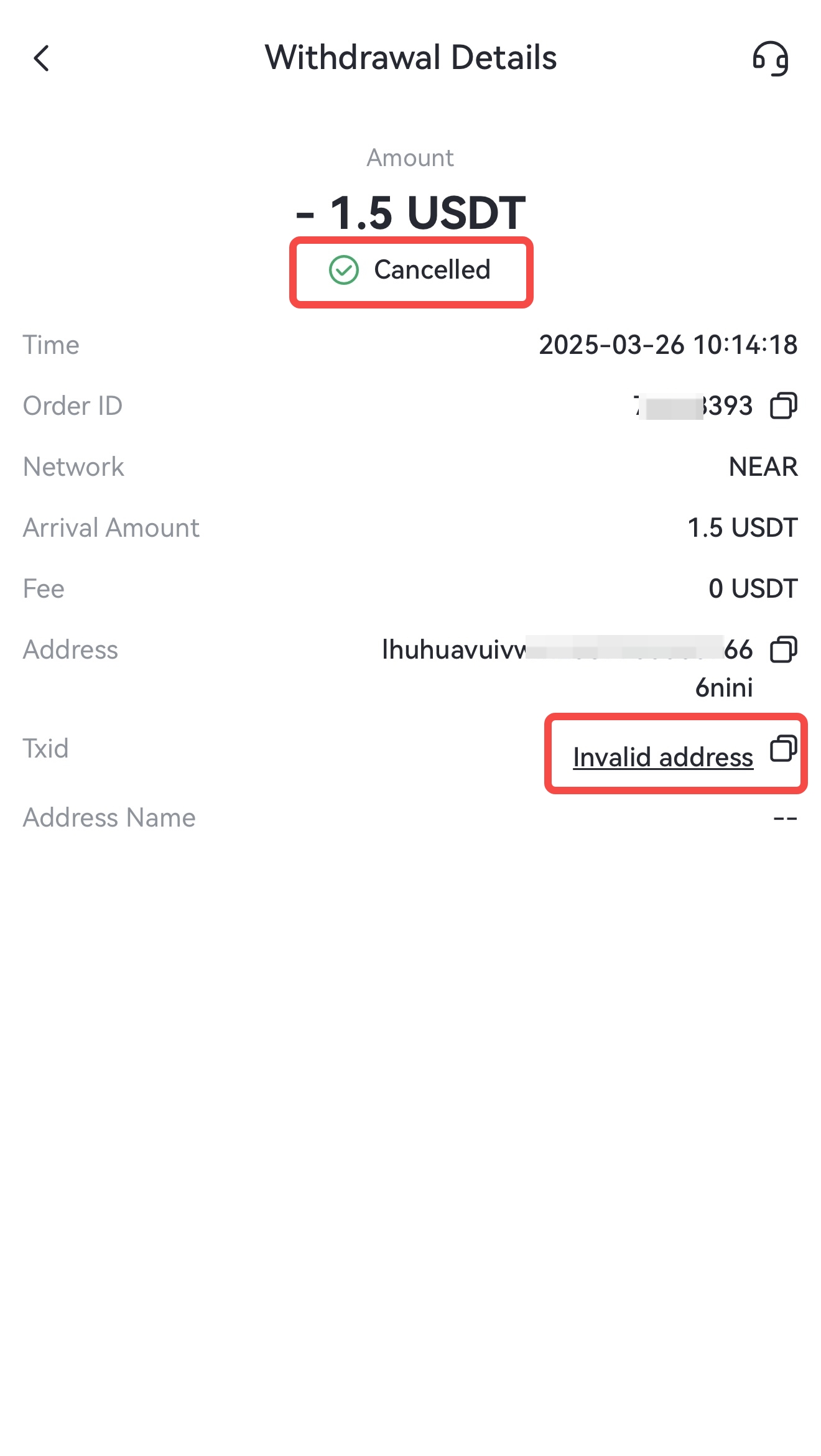Copy the Order ID

coord(783,406)
